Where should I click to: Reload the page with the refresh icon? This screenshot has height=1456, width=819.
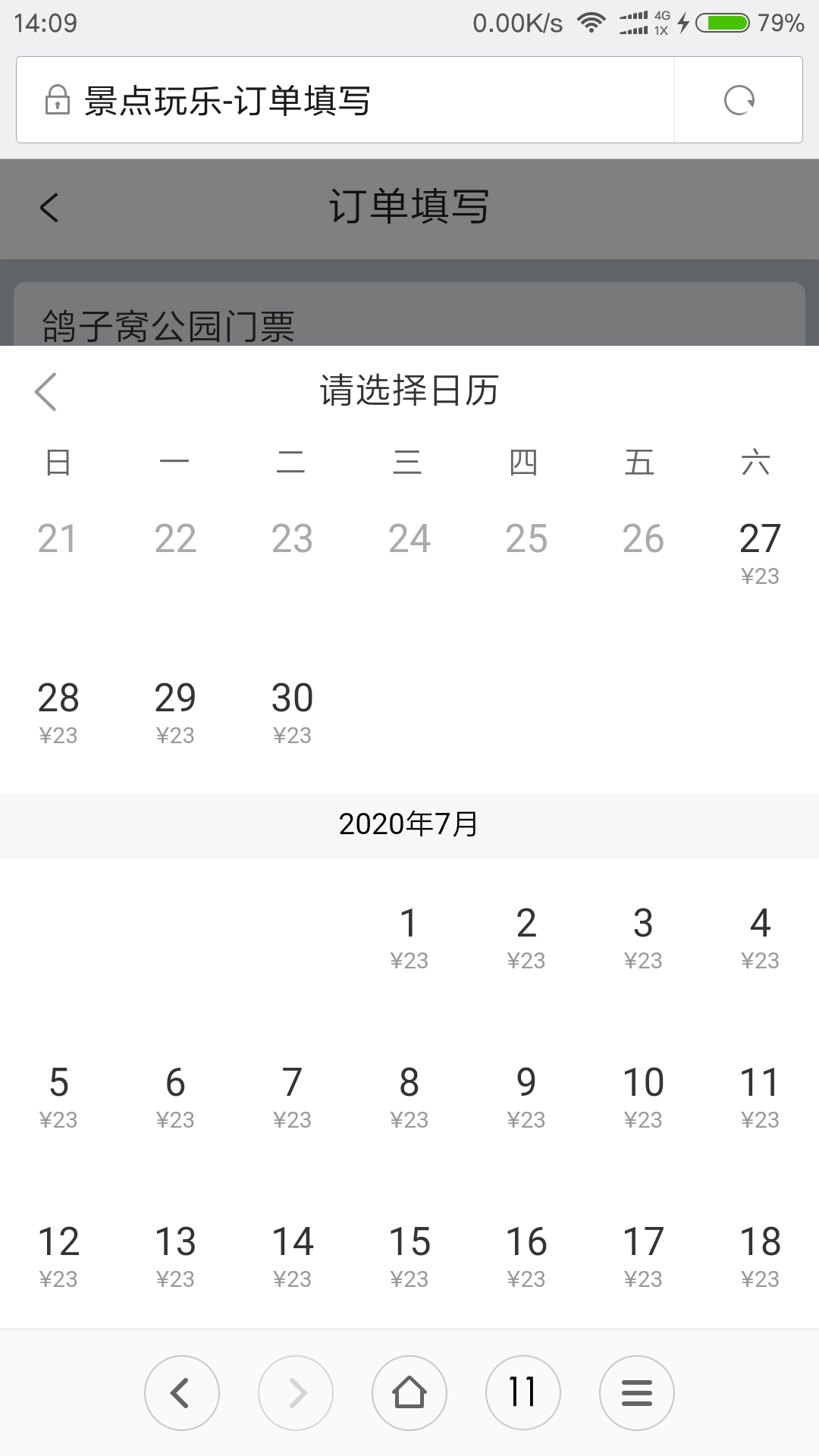click(739, 100)
